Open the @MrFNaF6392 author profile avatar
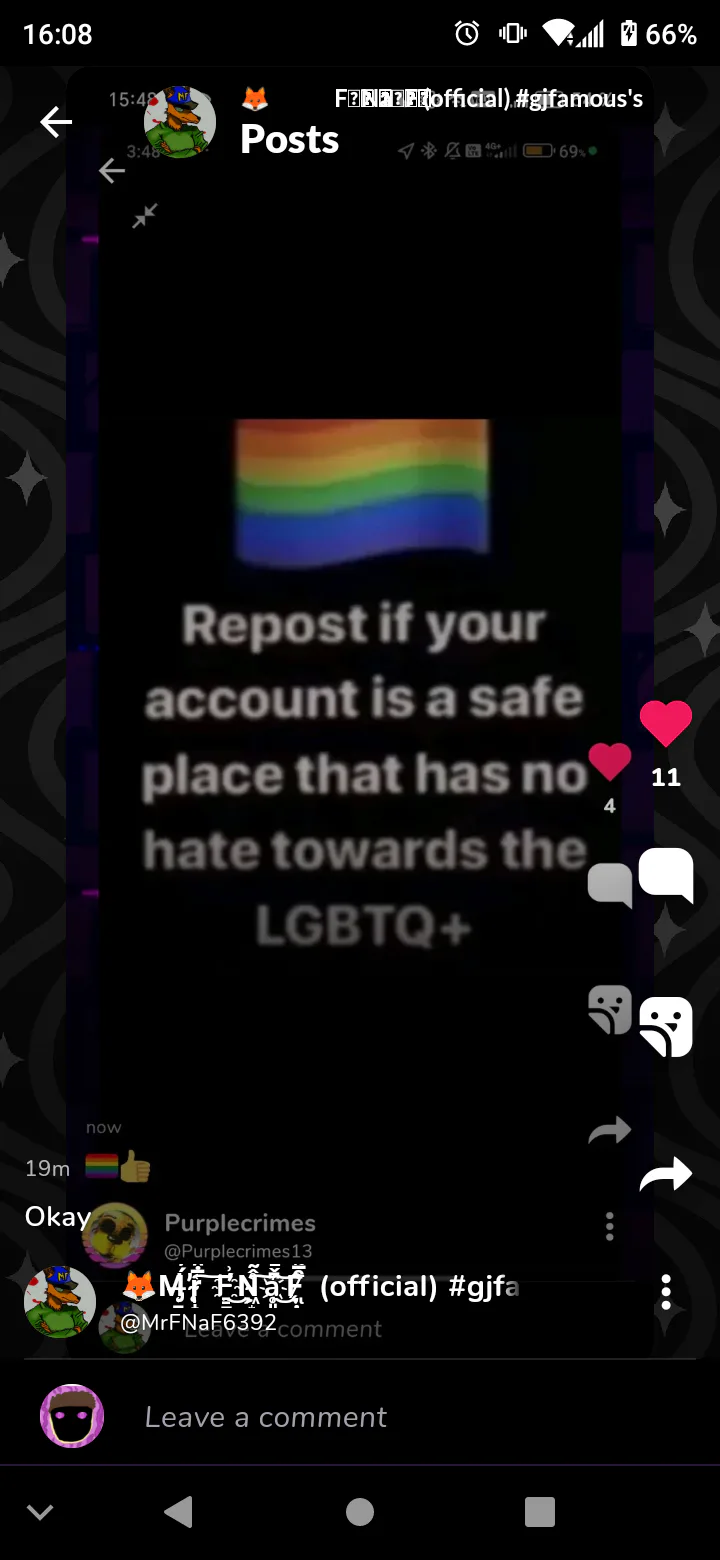This screenshot has height=1560, width=720. coord(60,1302)
